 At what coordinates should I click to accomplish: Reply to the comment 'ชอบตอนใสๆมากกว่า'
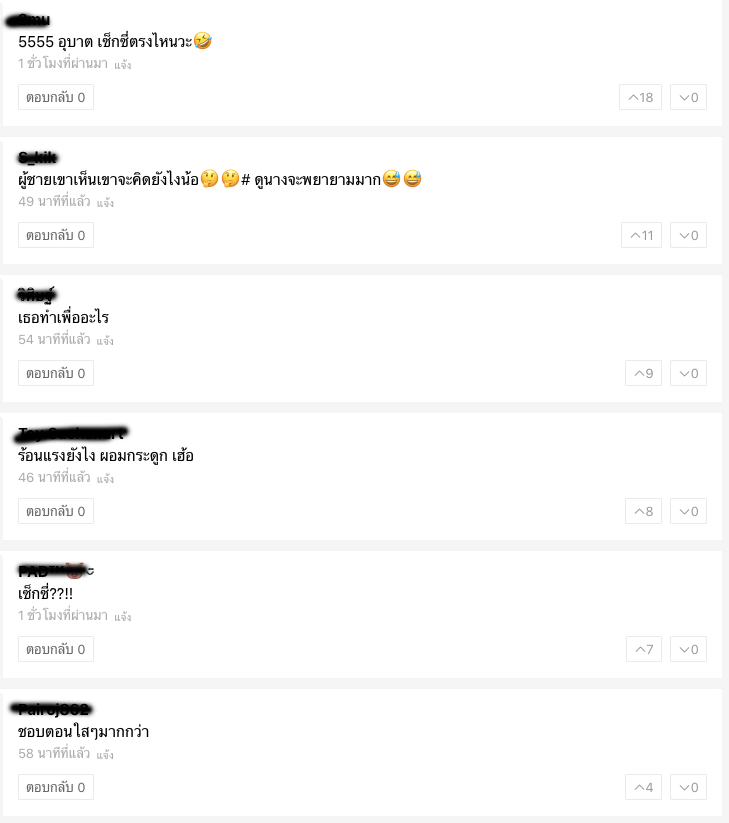[x=56, y=787]
